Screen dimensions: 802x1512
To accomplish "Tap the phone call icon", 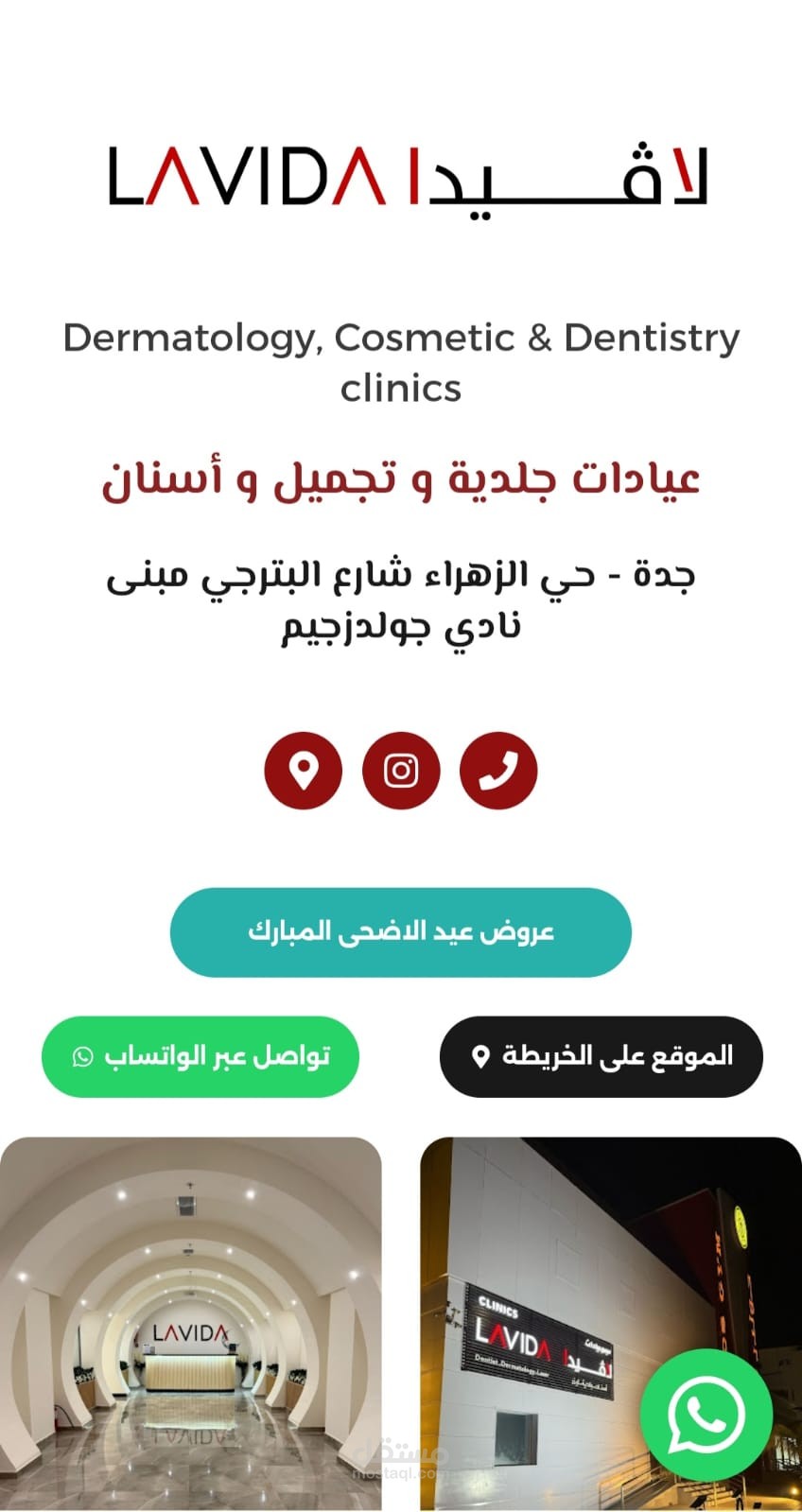I will click(x=499, y=771).
